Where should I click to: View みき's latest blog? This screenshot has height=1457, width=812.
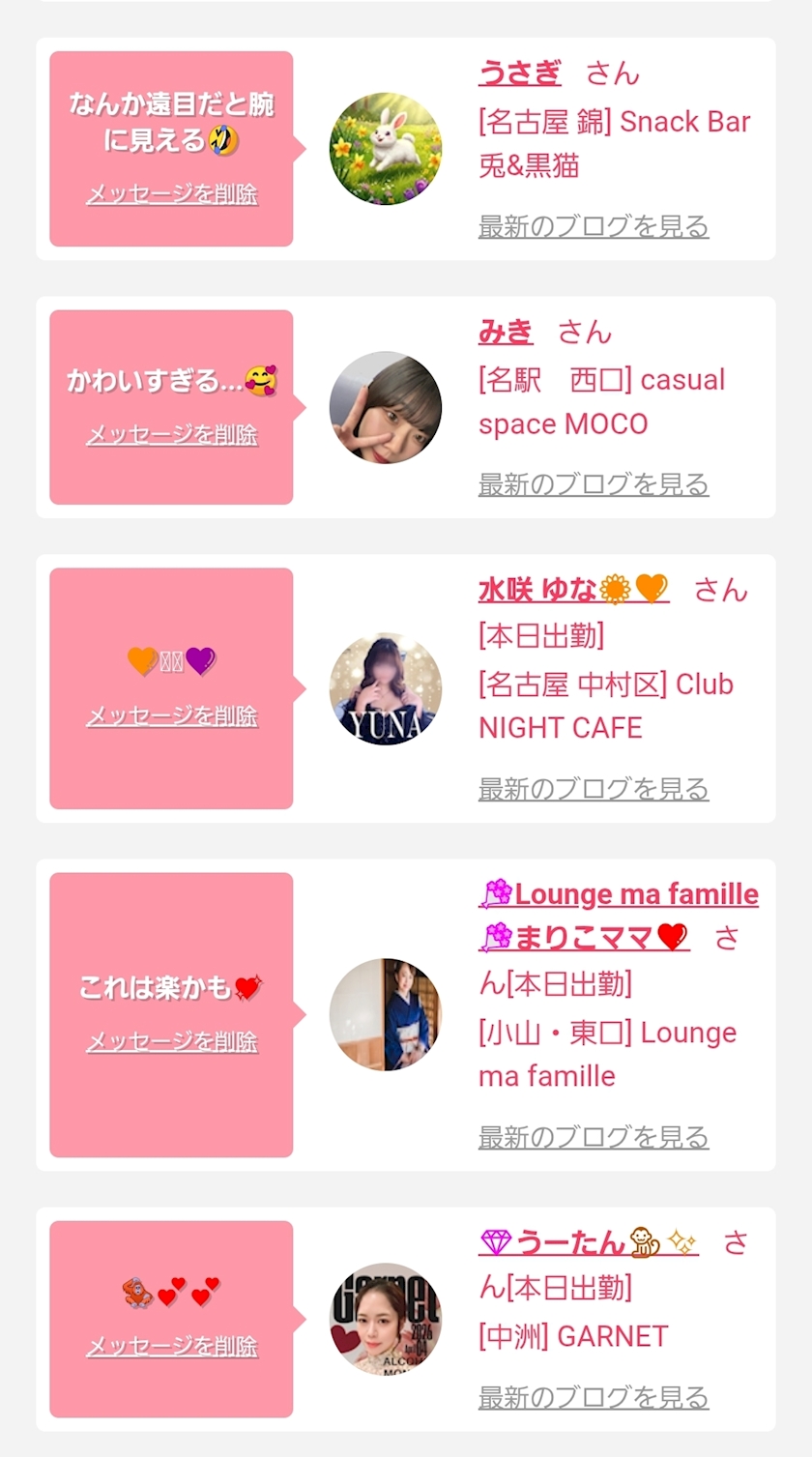point(594,484)
